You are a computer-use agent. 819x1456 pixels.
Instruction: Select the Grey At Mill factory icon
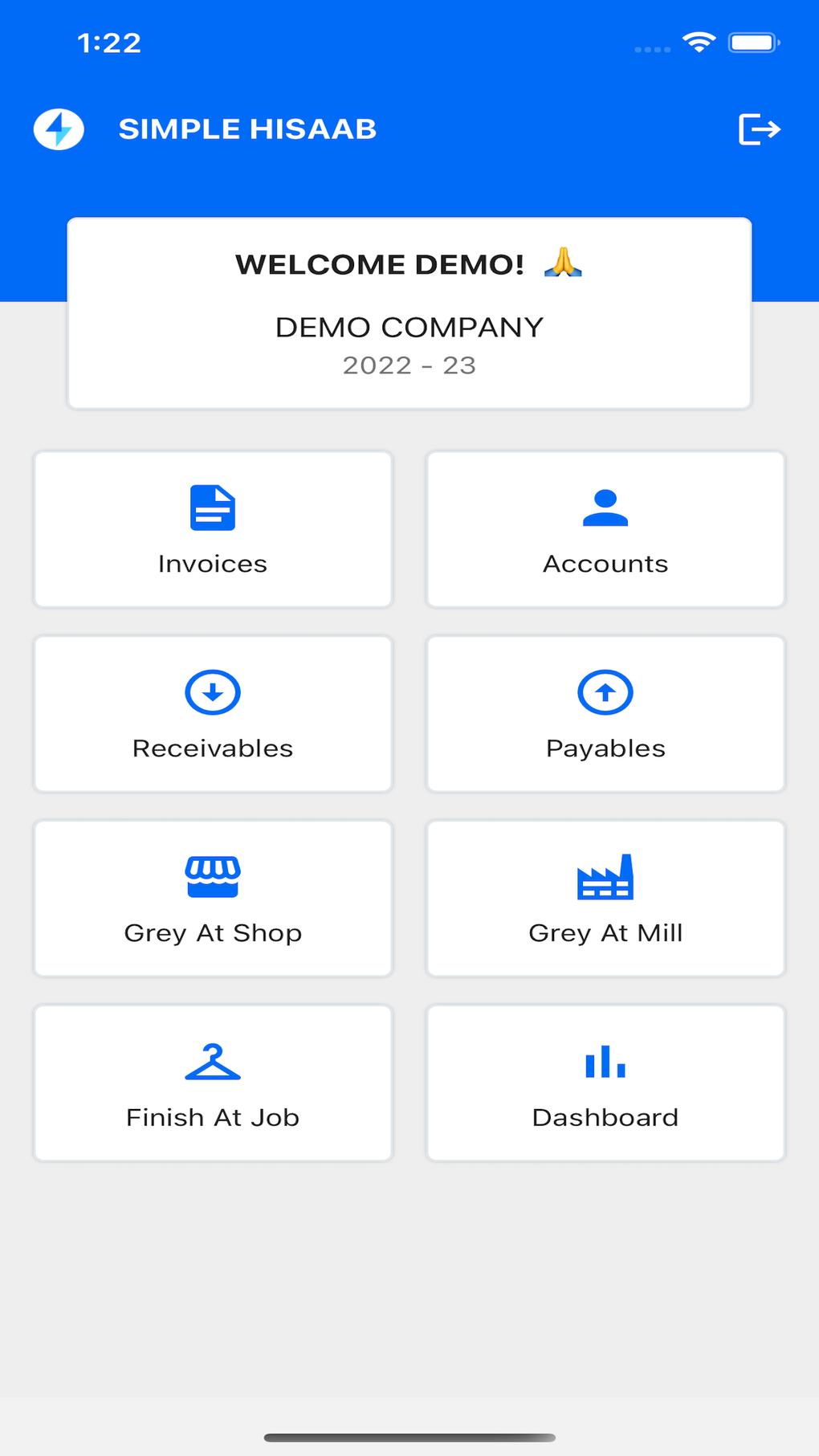pyautogui.click(x=605, y=876)
